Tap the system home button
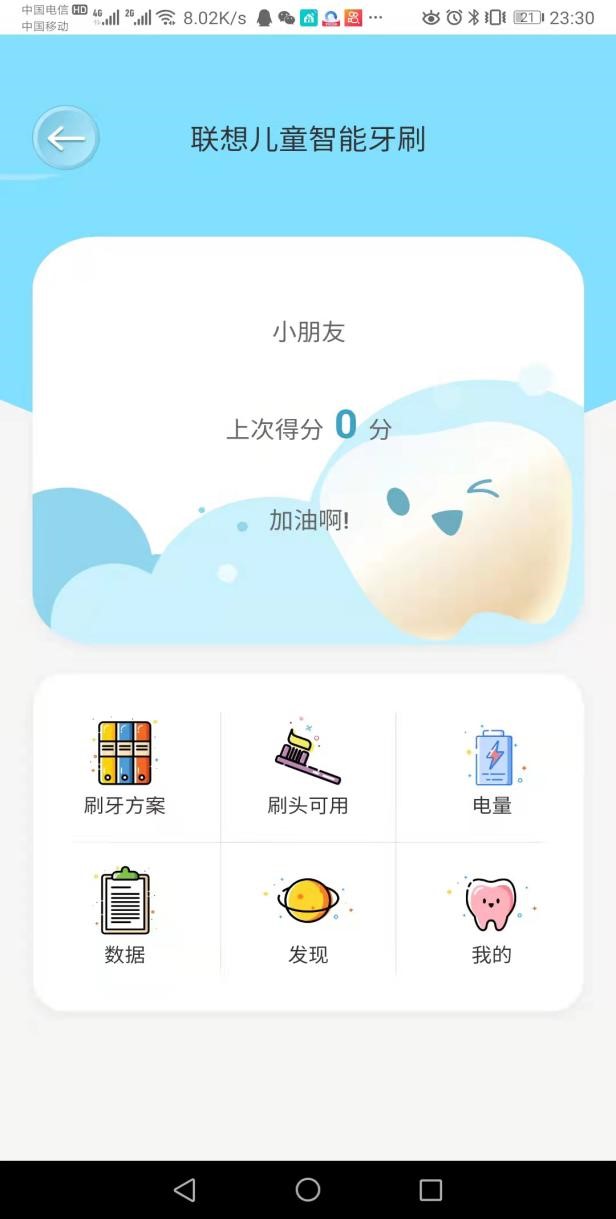 tap(308, 1189)
